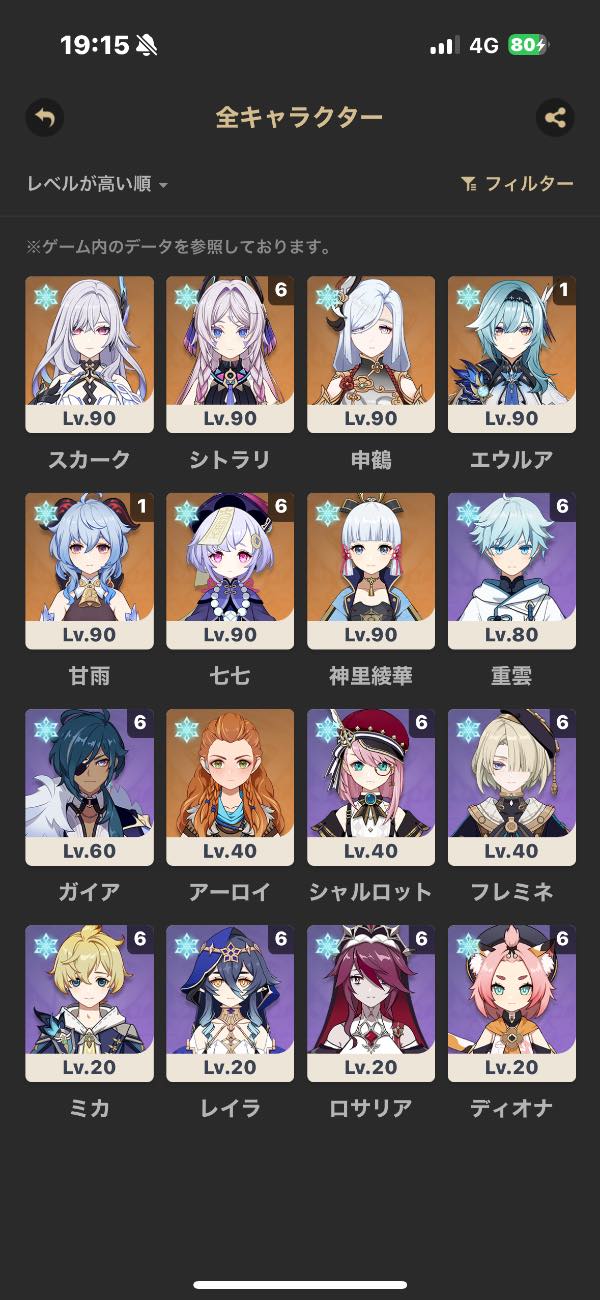View 申鶴 character details
600x1300 pixels.
pyautogui.click(x=371, y=354)
